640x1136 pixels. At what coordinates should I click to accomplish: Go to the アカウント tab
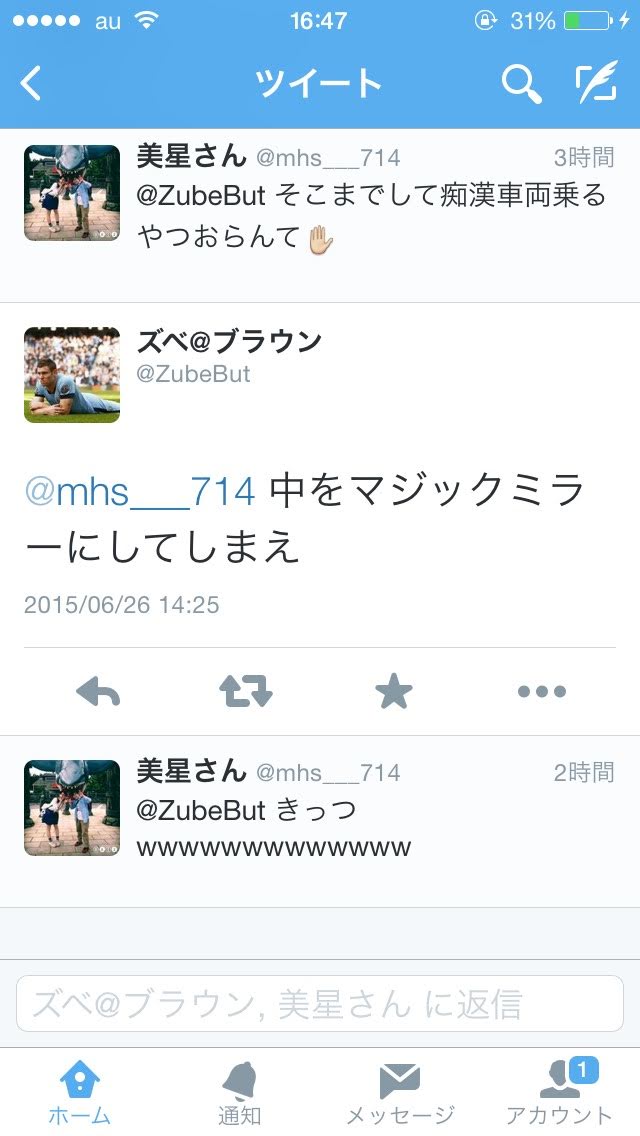coord(560,1094)
